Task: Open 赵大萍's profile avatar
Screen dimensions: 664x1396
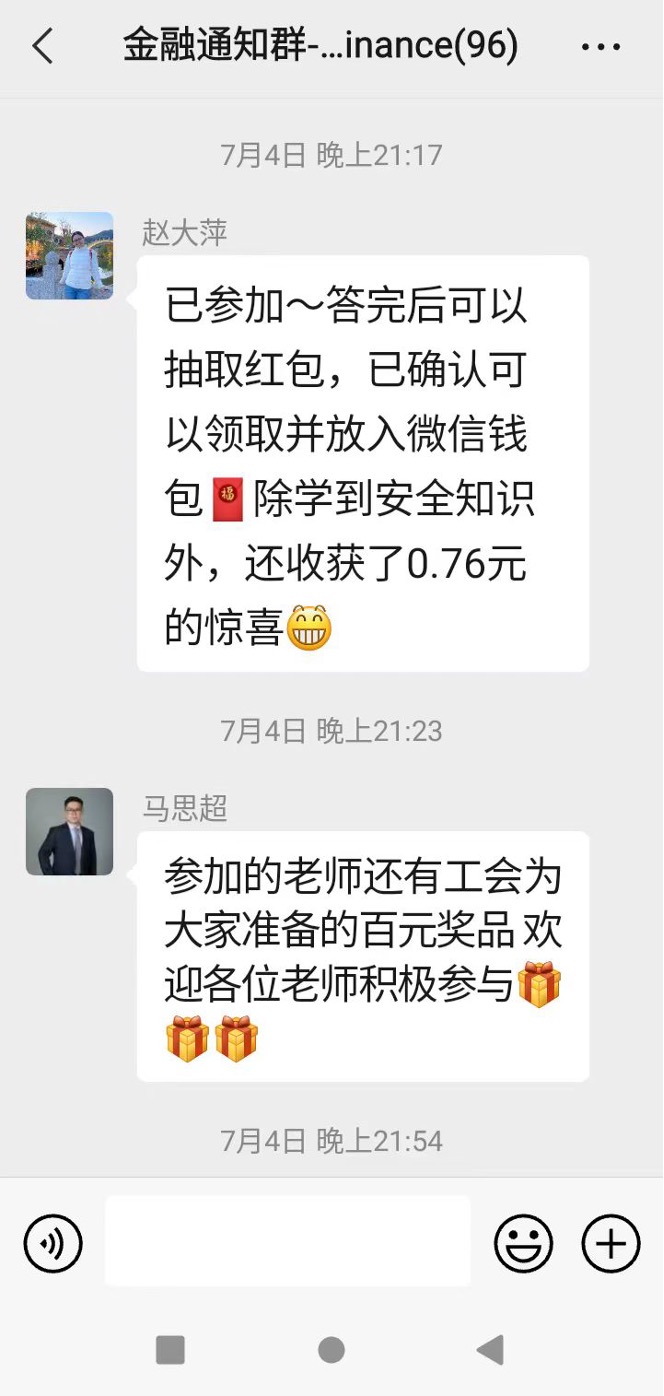Action: [x=69, y=256]
